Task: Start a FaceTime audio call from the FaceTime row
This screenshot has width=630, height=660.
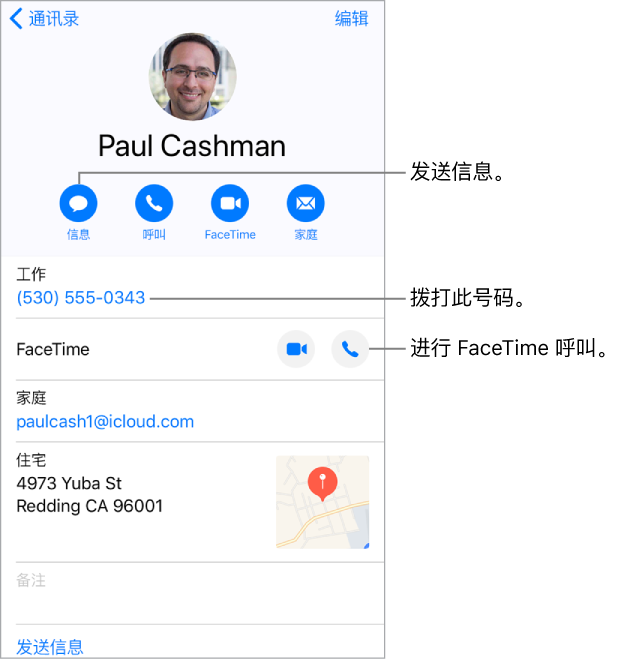Action: point(349,350)
